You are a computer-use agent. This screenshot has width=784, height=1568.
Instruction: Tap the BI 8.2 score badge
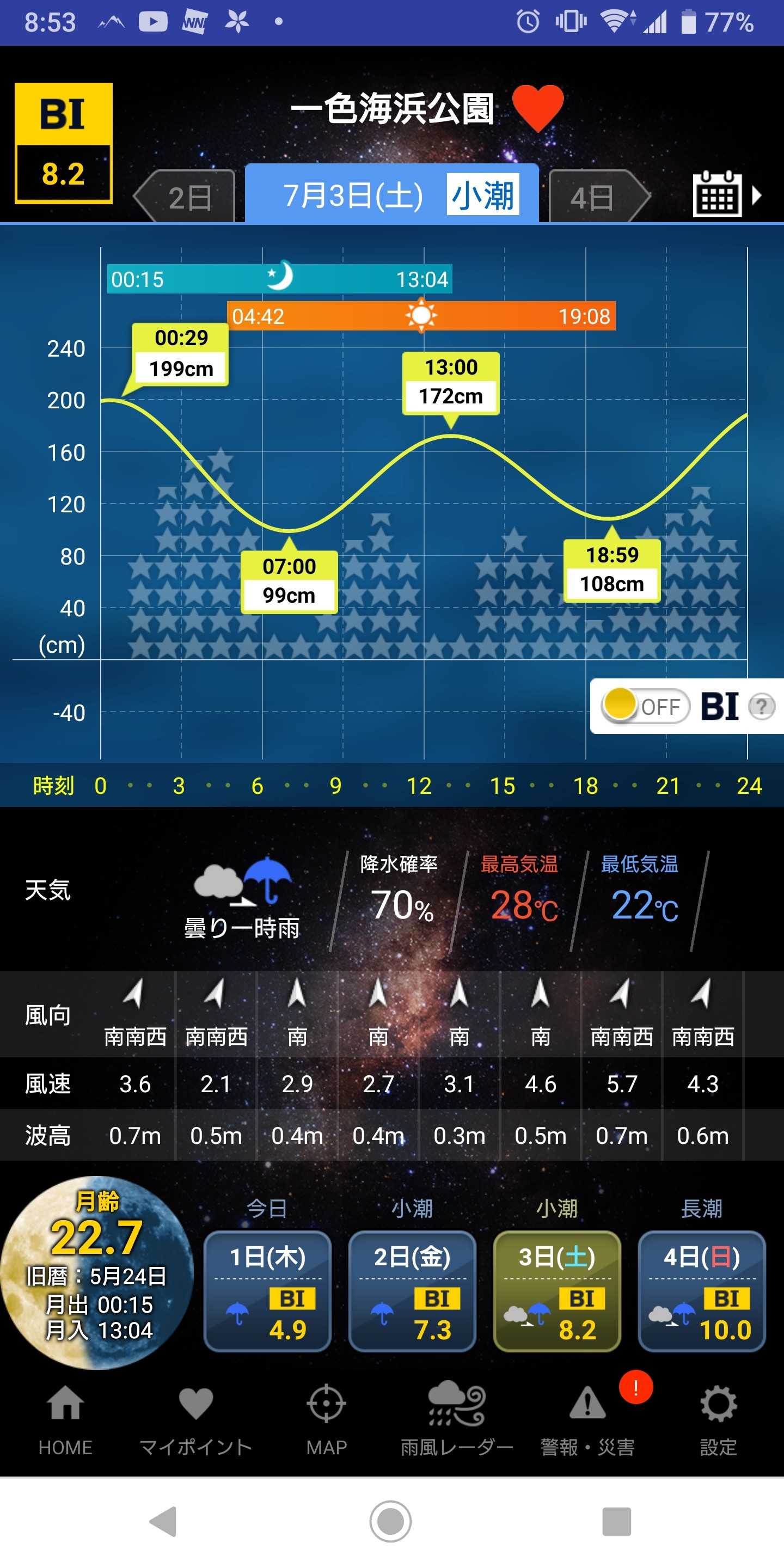63,143
